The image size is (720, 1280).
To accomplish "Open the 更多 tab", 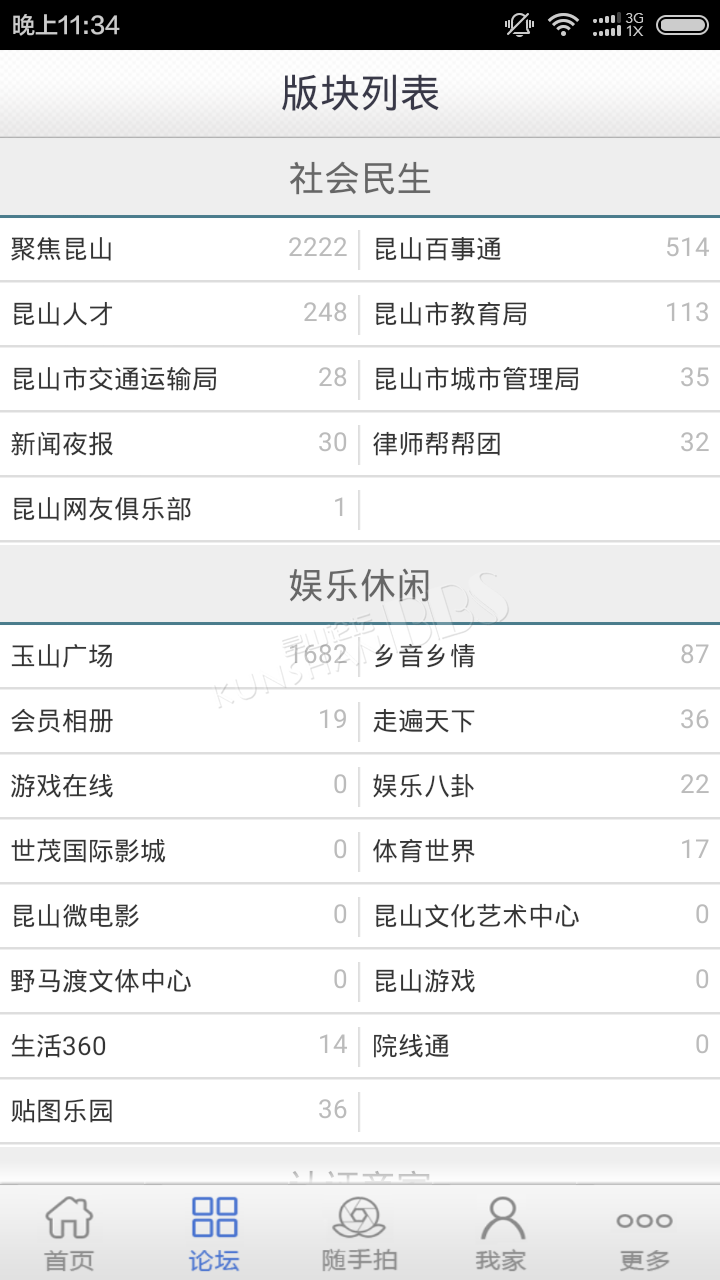I will click(x=645, y=1233).
